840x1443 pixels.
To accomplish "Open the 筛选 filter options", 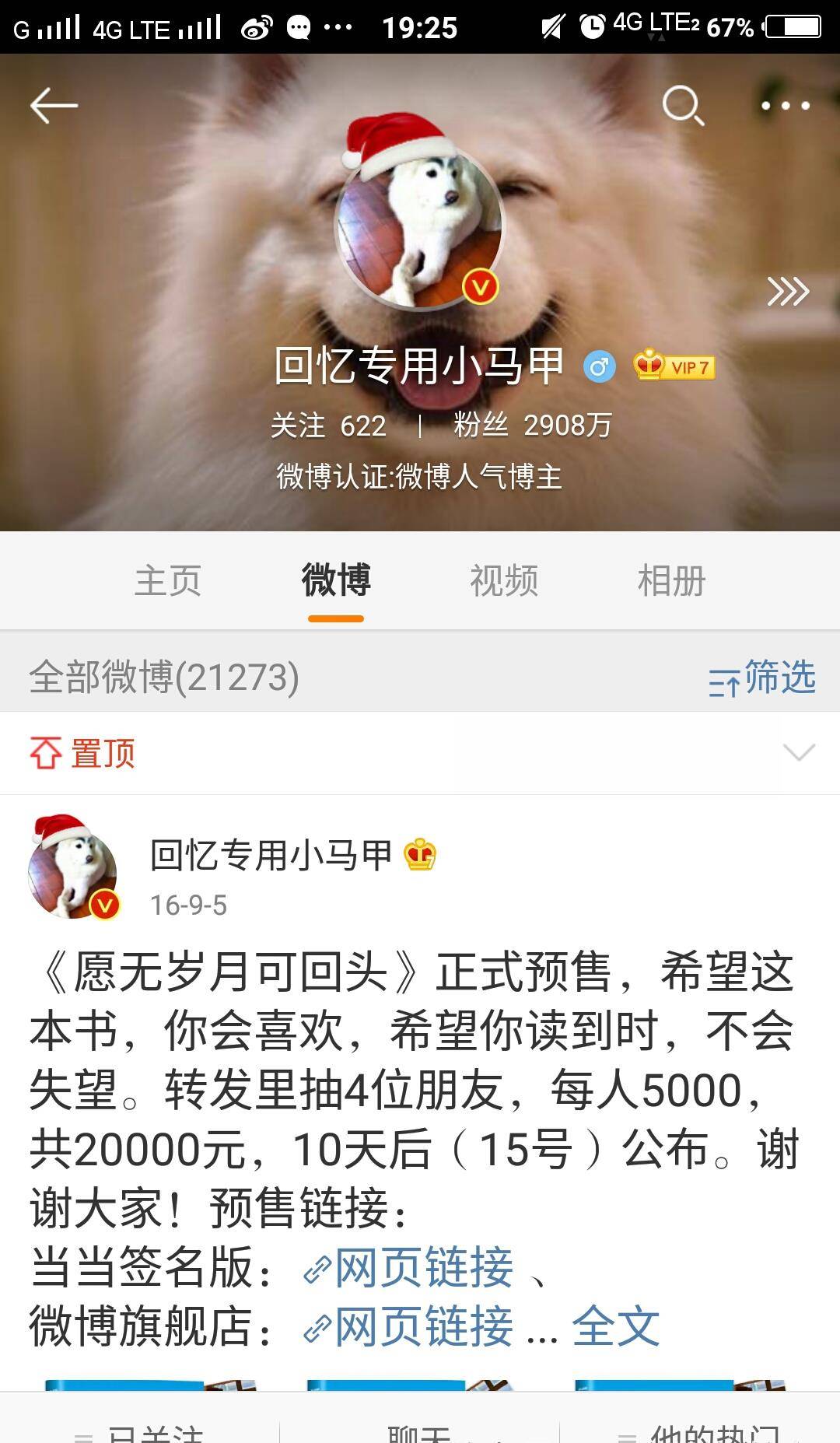I will [x=762, y=678].
